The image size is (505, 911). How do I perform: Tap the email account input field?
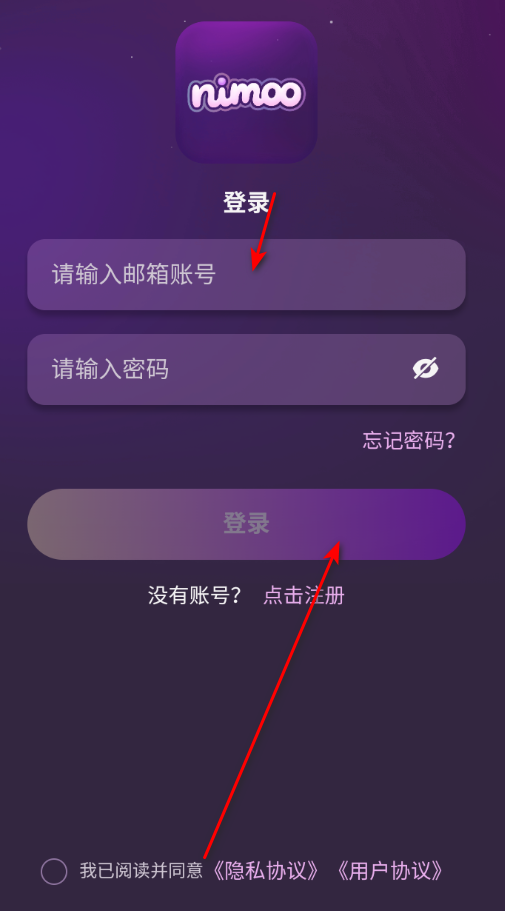[x=246, y=274]
